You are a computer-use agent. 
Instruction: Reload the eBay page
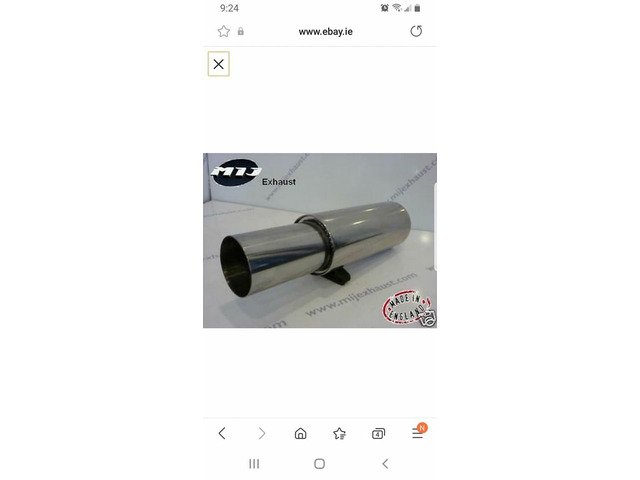click(x=416, y=31)
